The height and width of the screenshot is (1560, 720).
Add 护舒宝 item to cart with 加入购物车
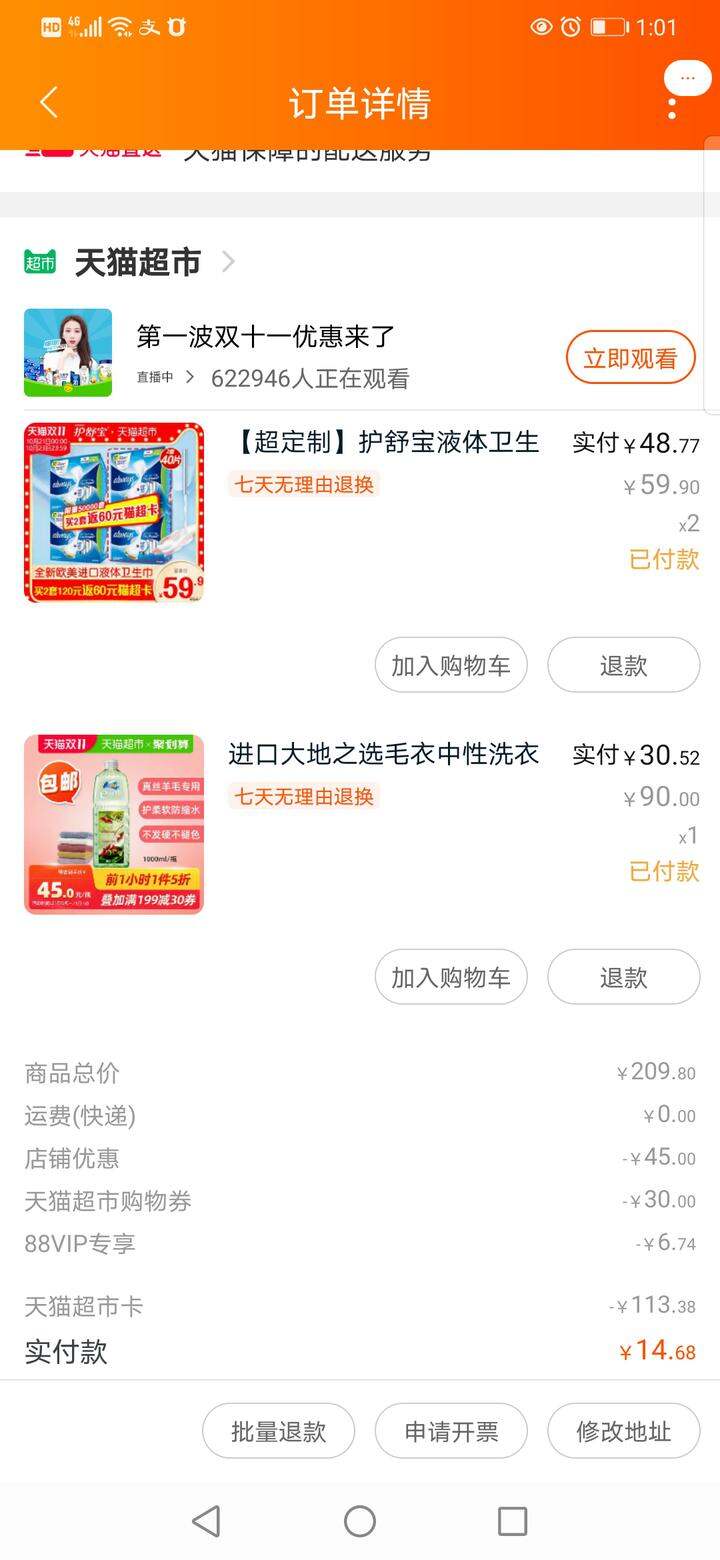tap(451, 665)
